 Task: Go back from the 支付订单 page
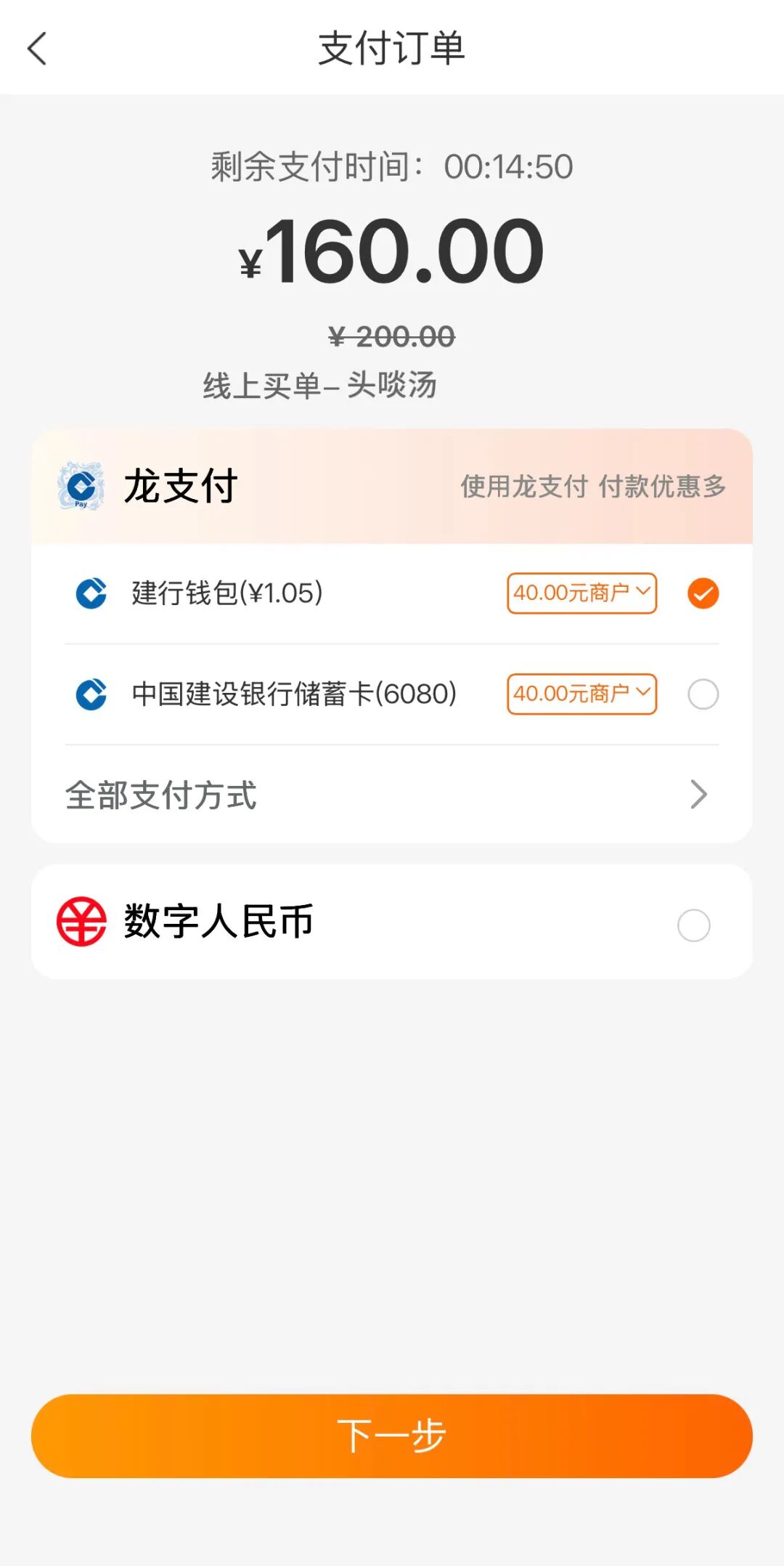[37, 49]
